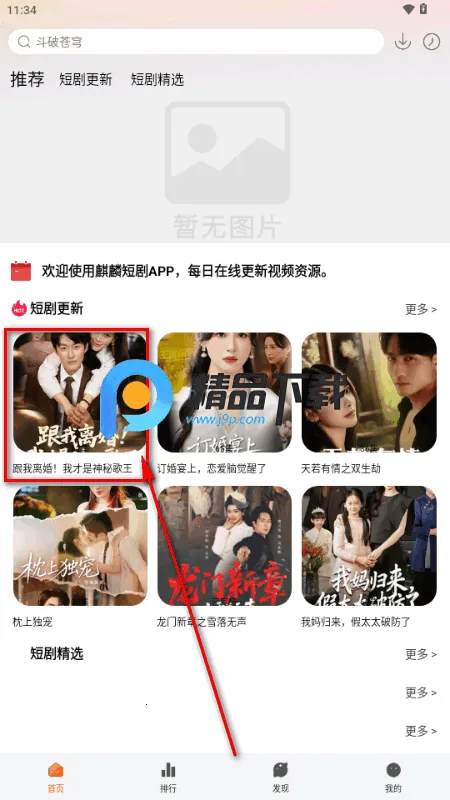Go to the 首页 bottom tab
450x800 pixels.
56,778
